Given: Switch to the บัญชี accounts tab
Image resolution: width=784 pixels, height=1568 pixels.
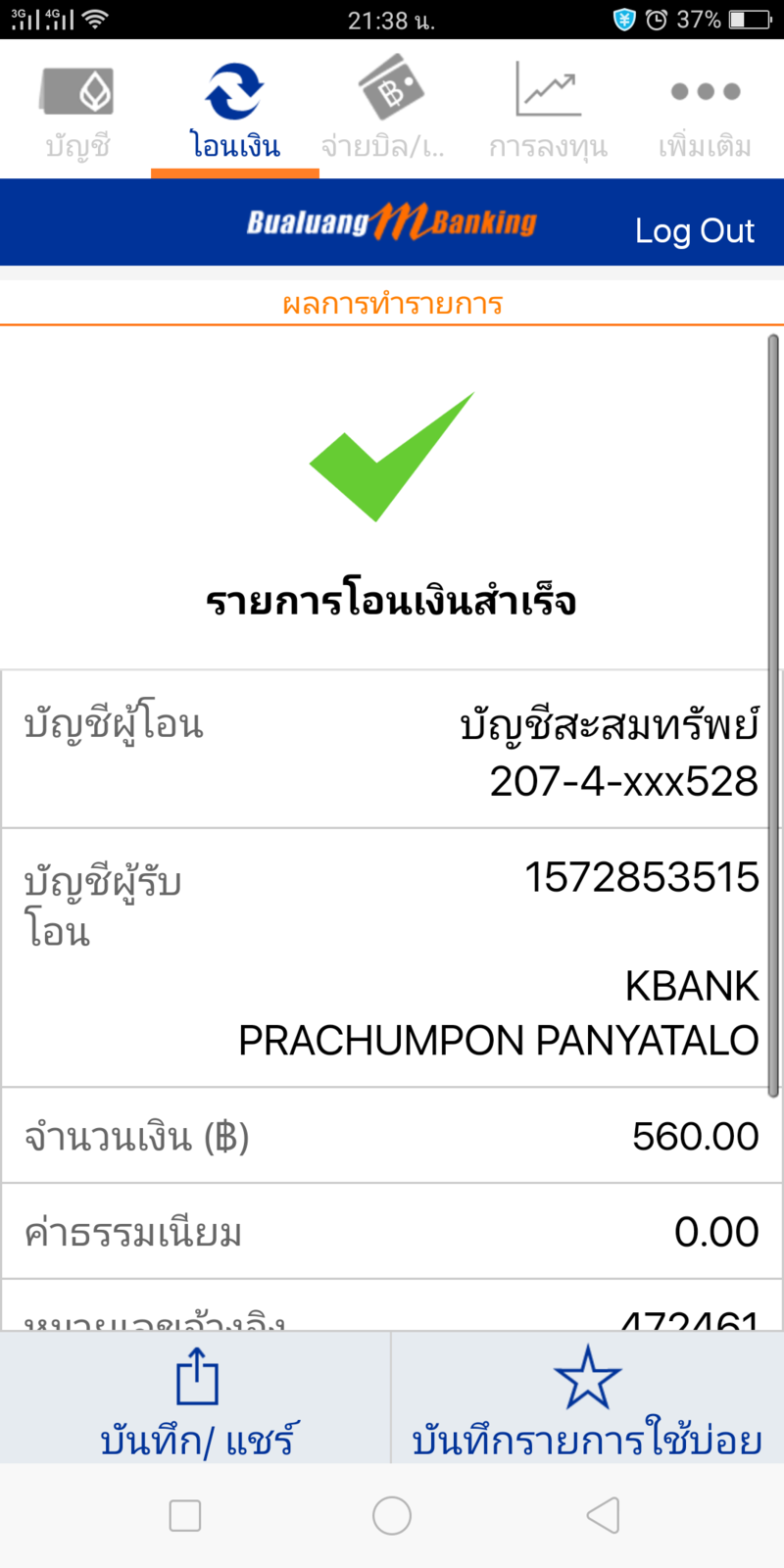Looking at the screenshot, I should tap(77, 110).
